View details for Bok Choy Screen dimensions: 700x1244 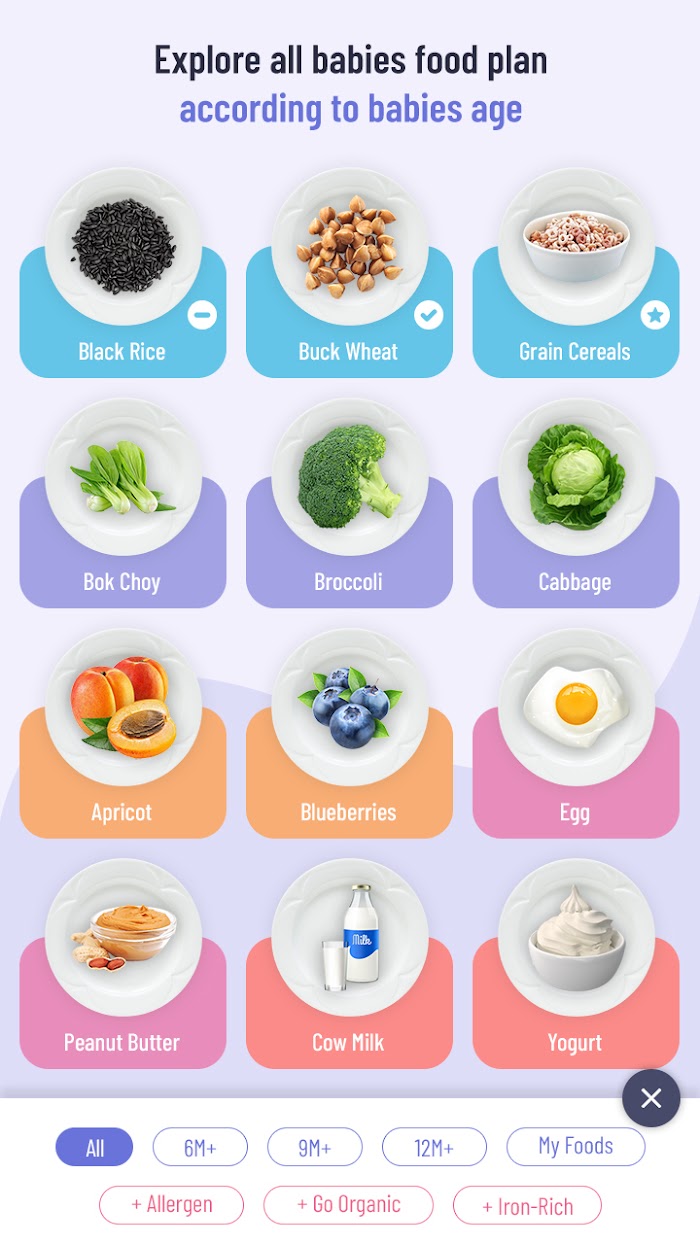point(122,503)
